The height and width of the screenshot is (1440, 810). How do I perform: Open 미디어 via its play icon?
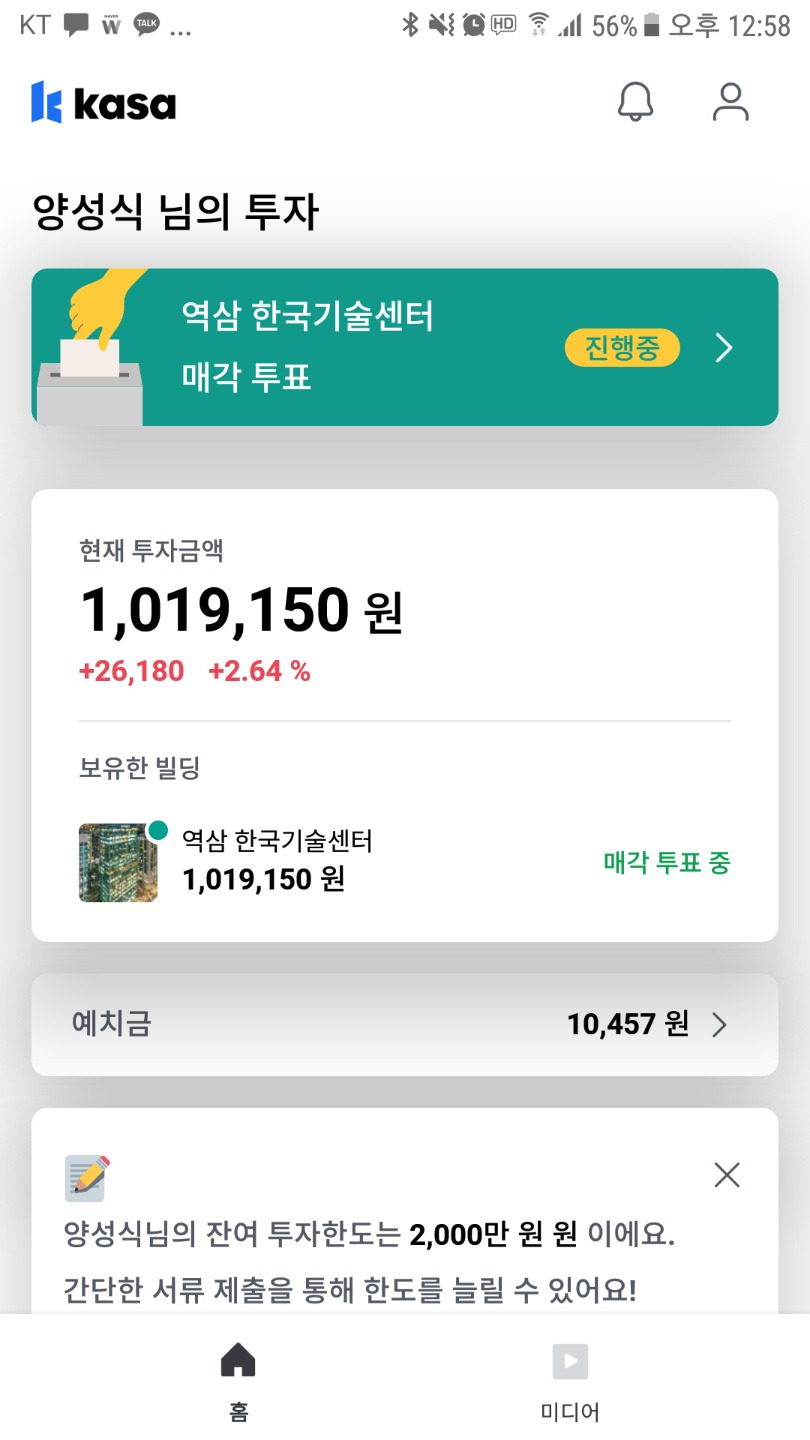click(569, 1361)
